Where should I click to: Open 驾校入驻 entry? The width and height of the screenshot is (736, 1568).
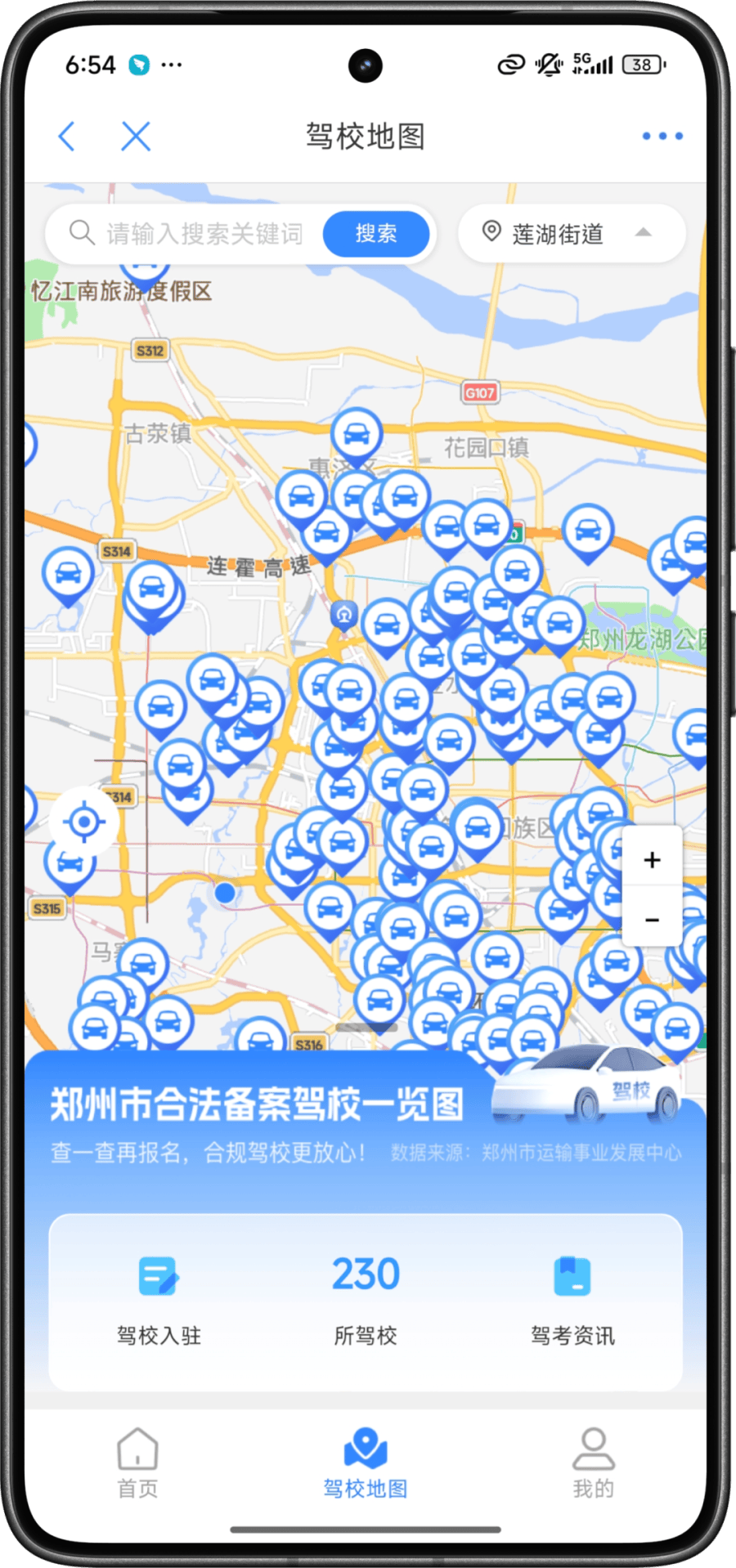click(x=159, y=1301)
